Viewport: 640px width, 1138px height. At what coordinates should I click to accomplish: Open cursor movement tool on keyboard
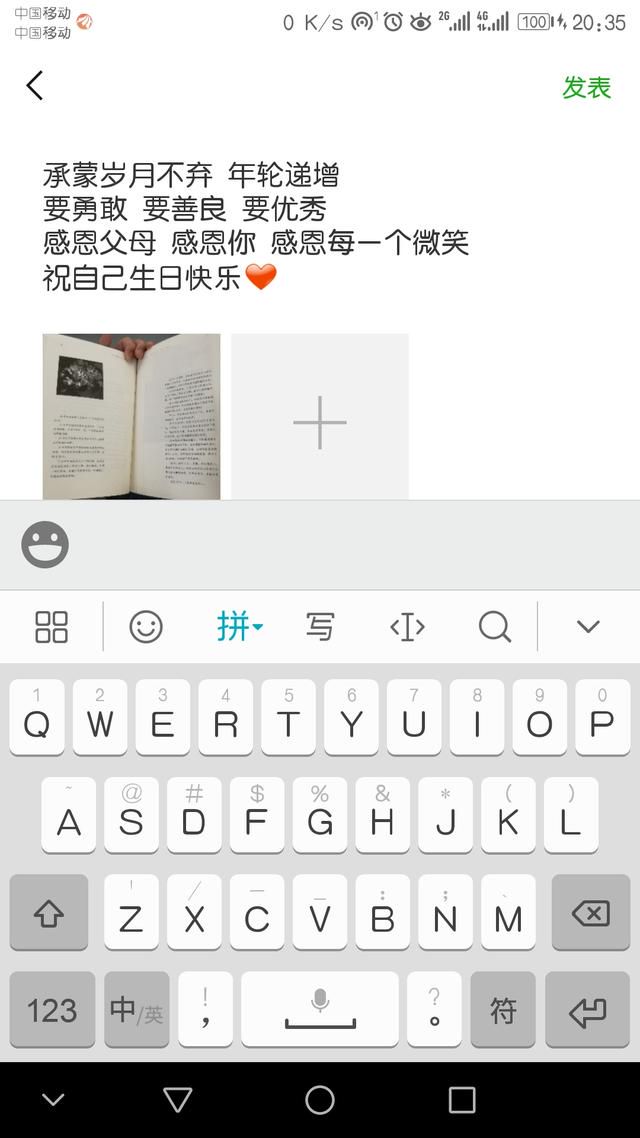click(x=407, y=627)
